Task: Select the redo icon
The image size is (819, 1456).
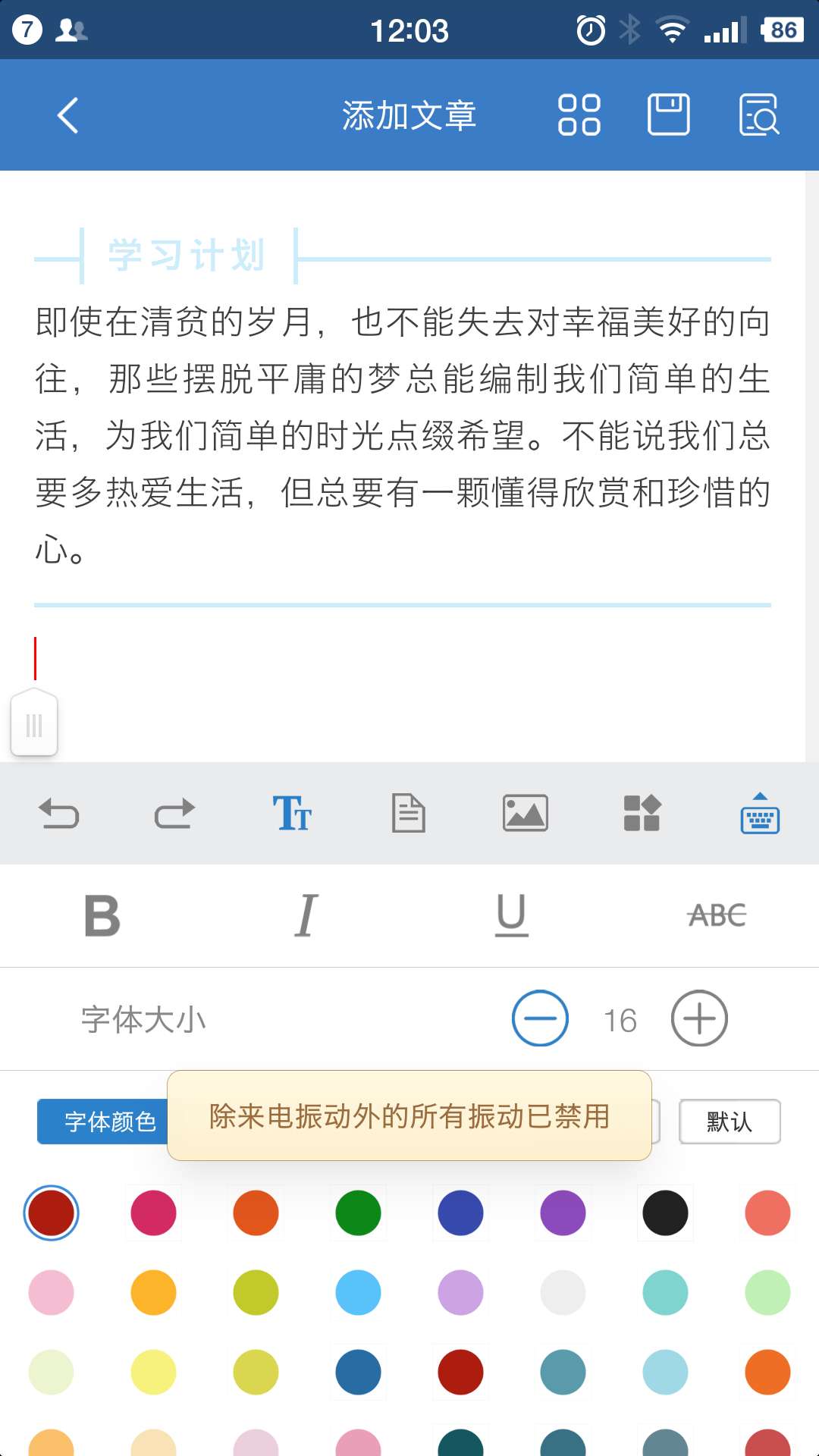Action: [176, 813]
